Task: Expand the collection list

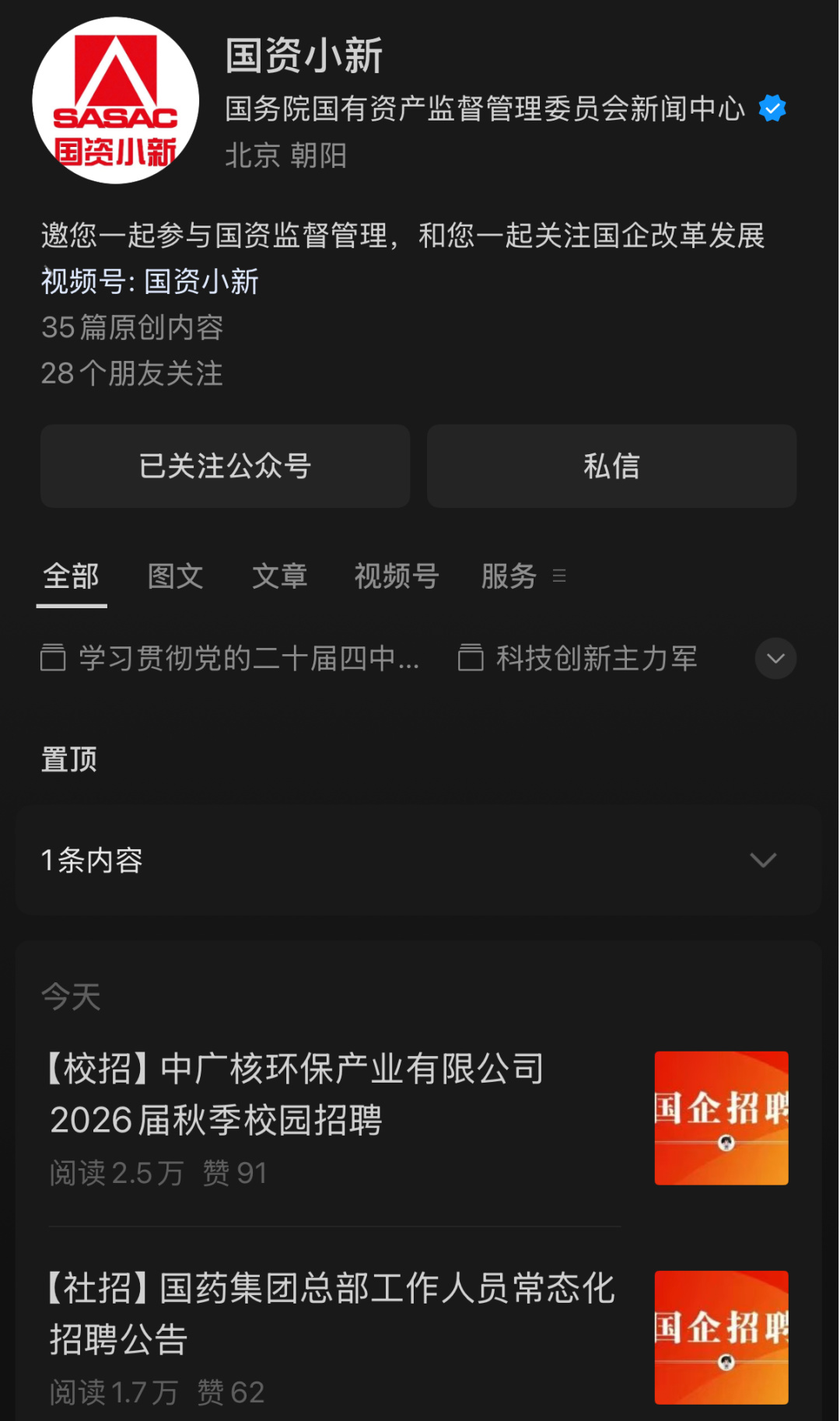Action: click(x=775, y=659)
